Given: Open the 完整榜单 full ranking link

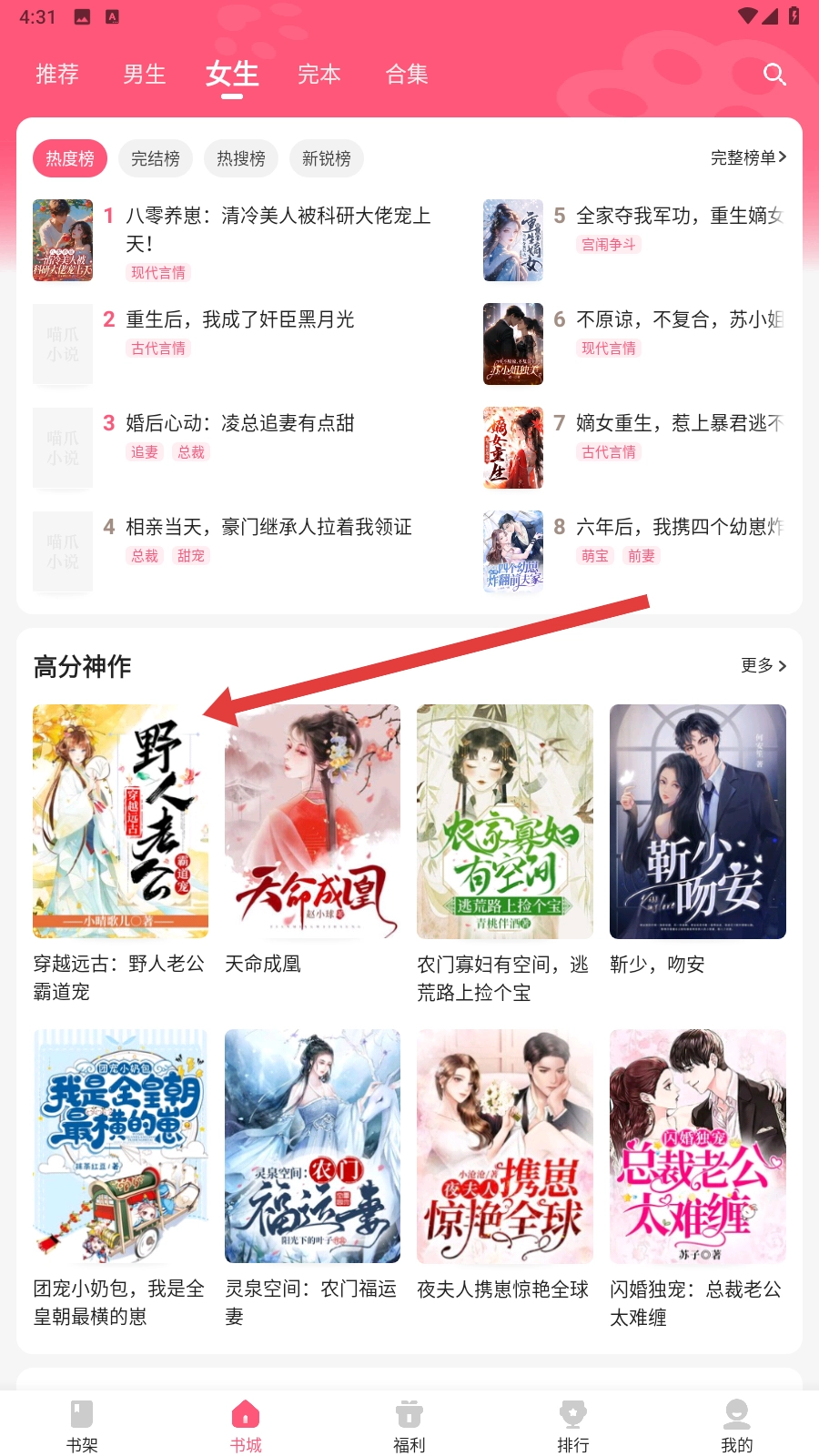Looking at the screenshot, I should [x=748, y=157].
